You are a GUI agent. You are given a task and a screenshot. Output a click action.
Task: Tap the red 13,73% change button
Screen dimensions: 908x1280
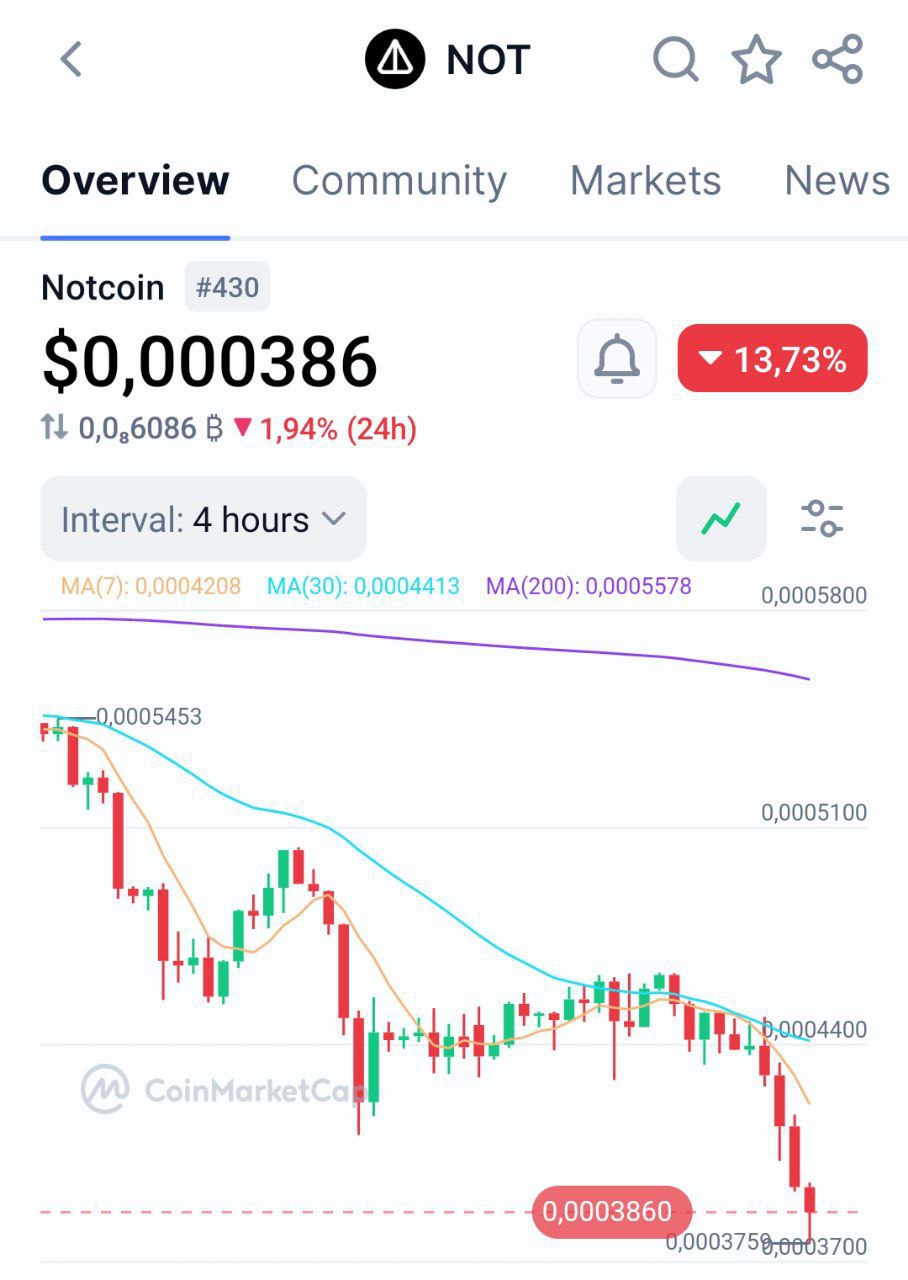click(x=772, y=359)
